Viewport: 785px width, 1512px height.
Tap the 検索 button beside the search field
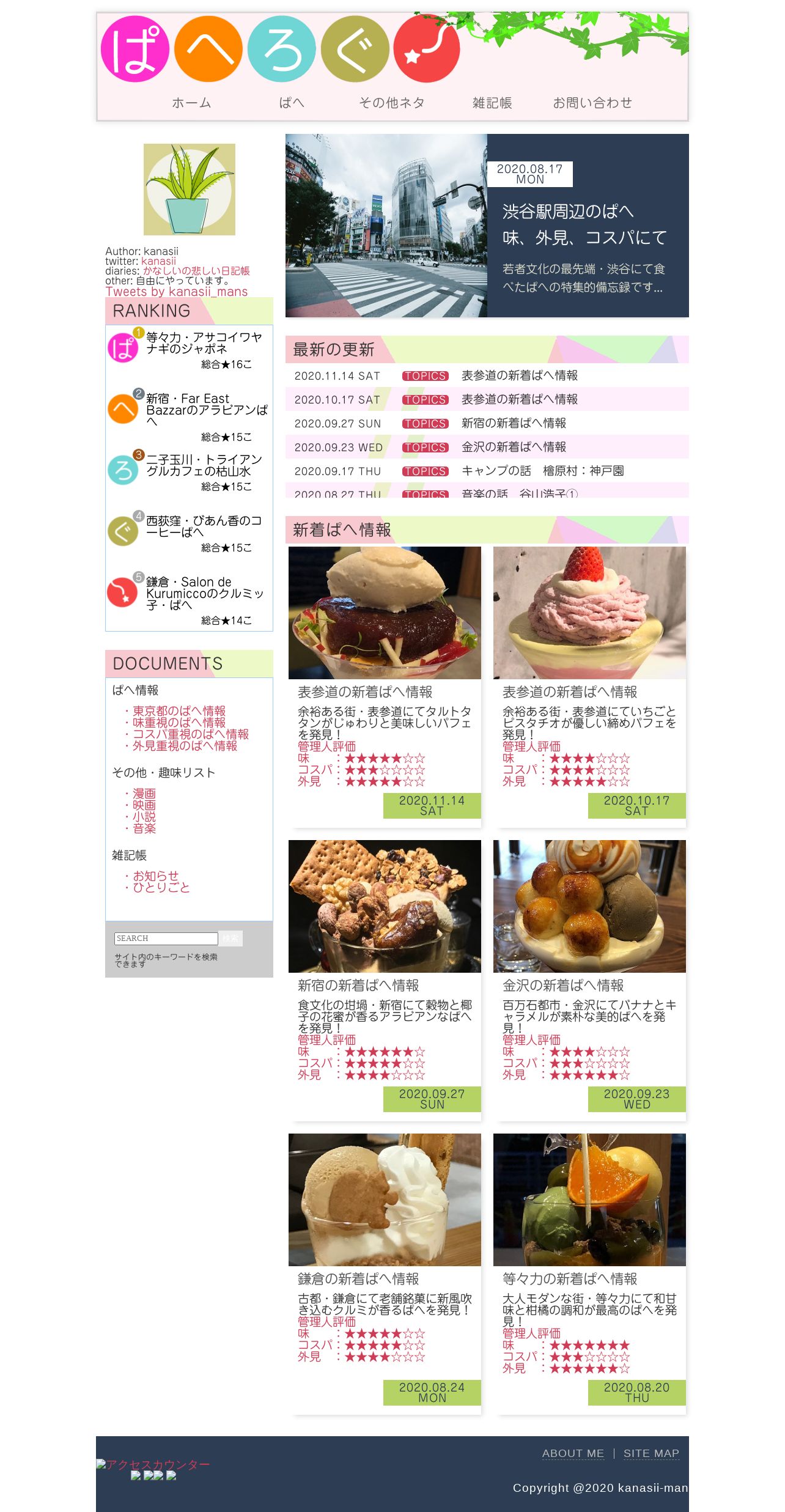click(x=231, y=939)
